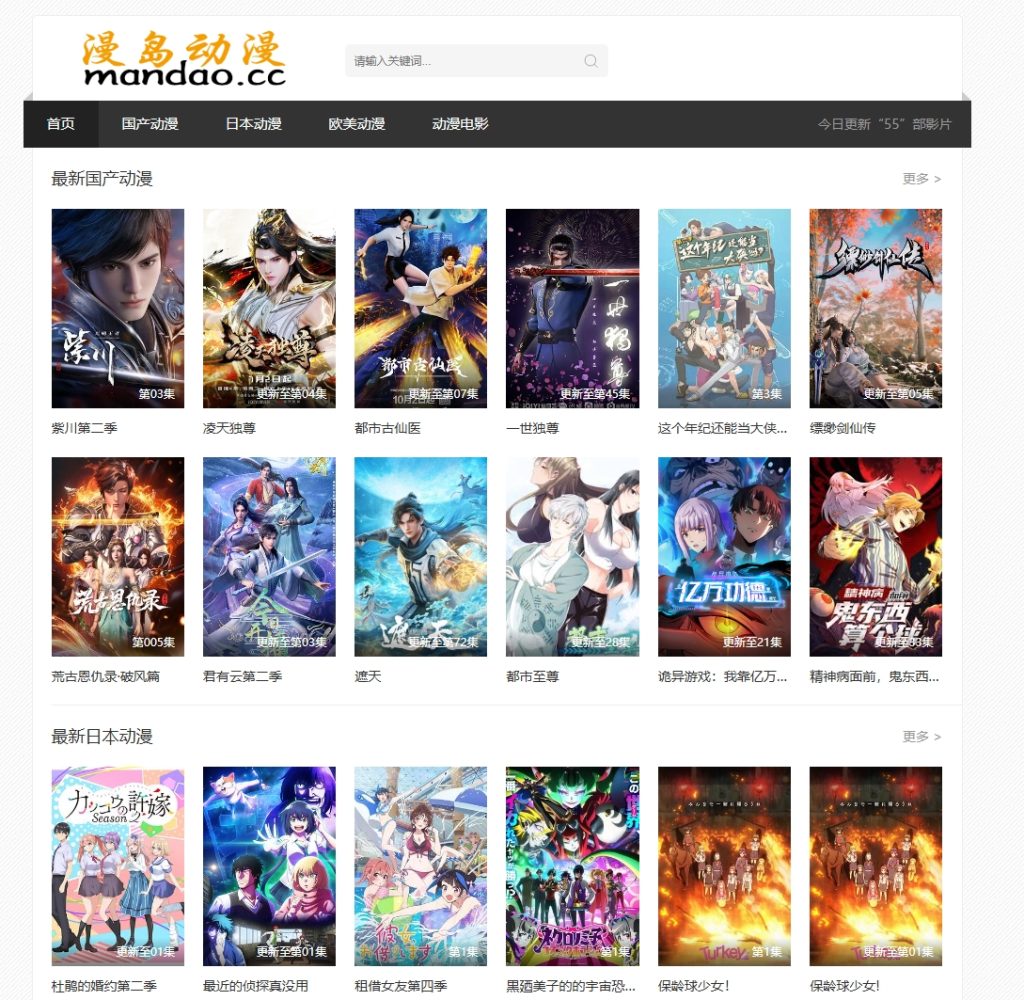The height and width of the screenshot is (1000, 1024).
Task: Tap the magnifier search icon
Action: pyautogui.click(x=591, y=61)
